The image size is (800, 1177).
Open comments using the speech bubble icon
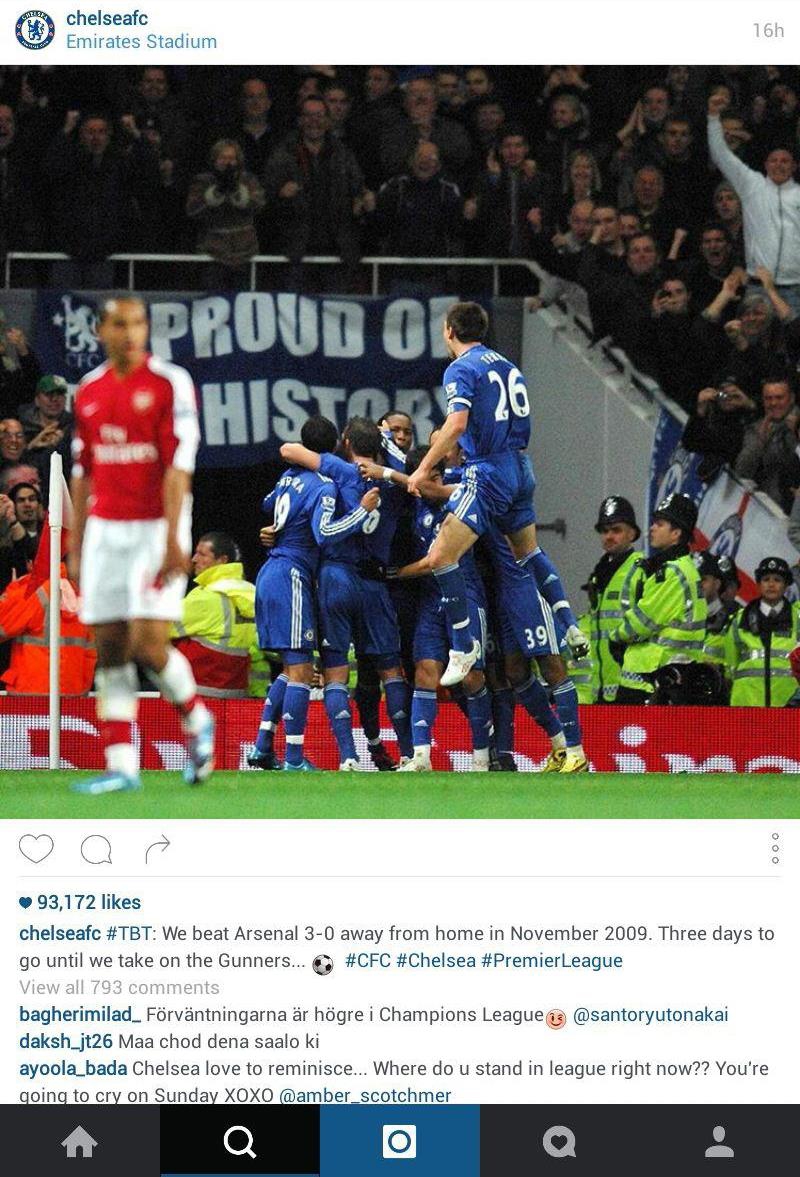tap(96, 850)
